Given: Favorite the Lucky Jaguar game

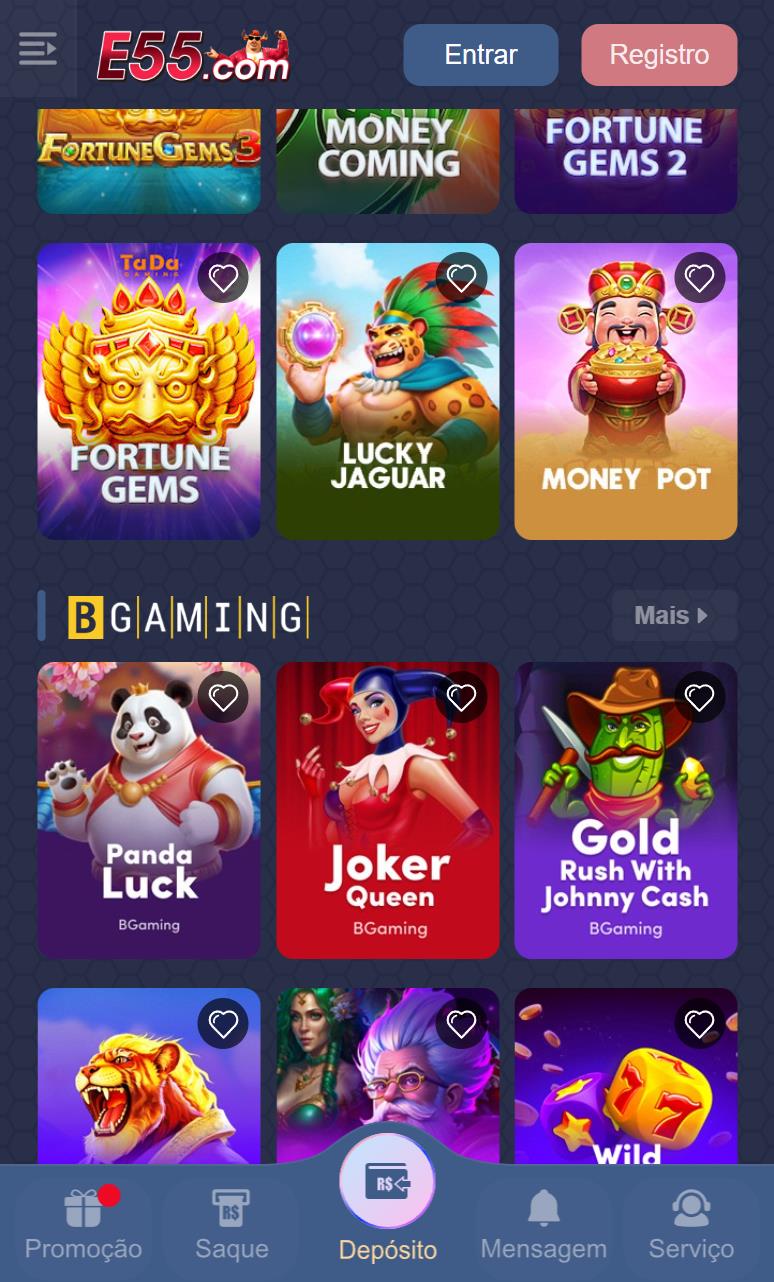Looking at the screenshot, I should pos(461,278).
